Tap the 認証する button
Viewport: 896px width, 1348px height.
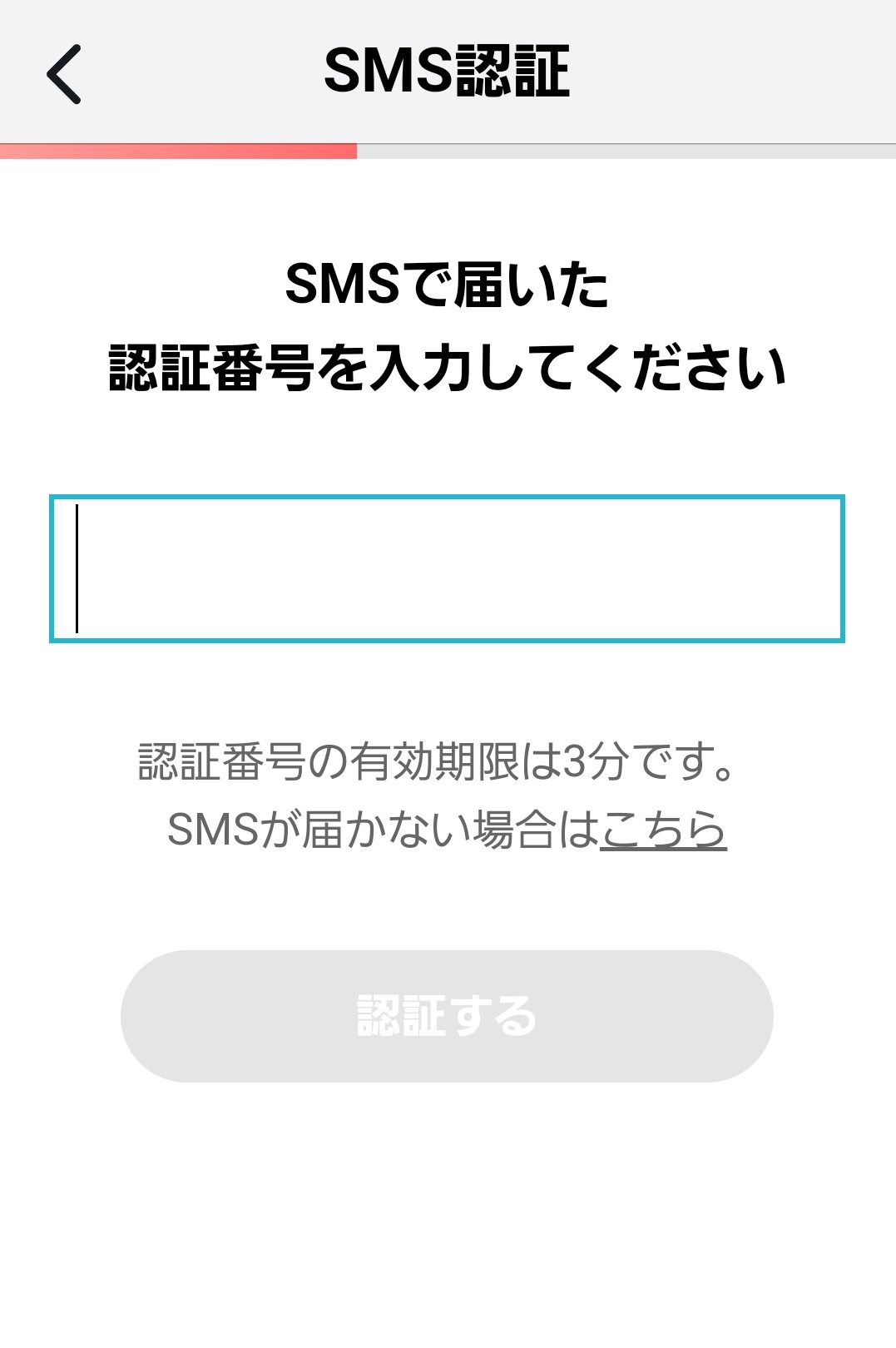(447, 1016)
